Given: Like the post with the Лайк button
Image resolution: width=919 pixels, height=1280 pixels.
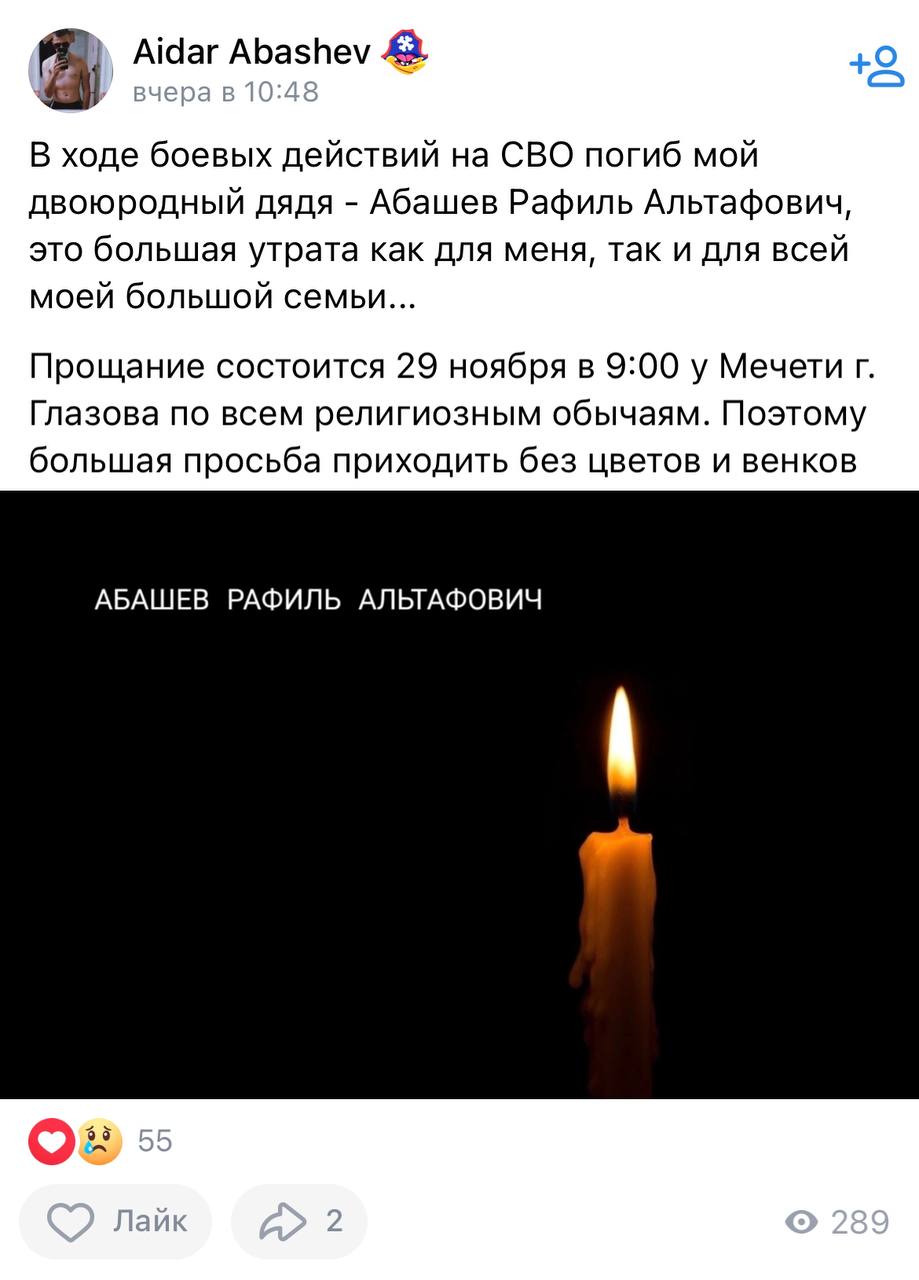Looking at the screenshot, I should (x=116, y=1221).
